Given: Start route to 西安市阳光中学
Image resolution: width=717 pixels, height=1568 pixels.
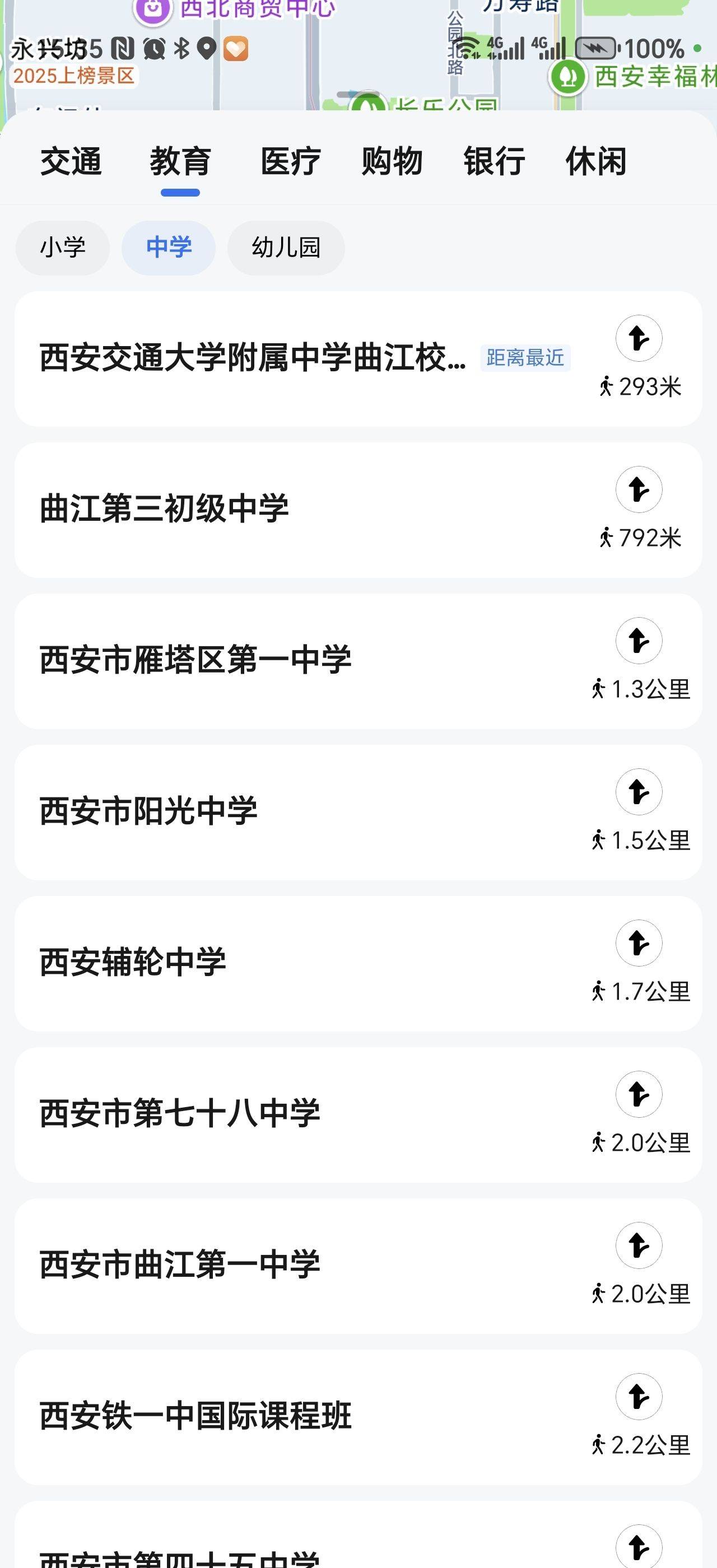Looking at the screenshot, I should (x=639, y=792).
